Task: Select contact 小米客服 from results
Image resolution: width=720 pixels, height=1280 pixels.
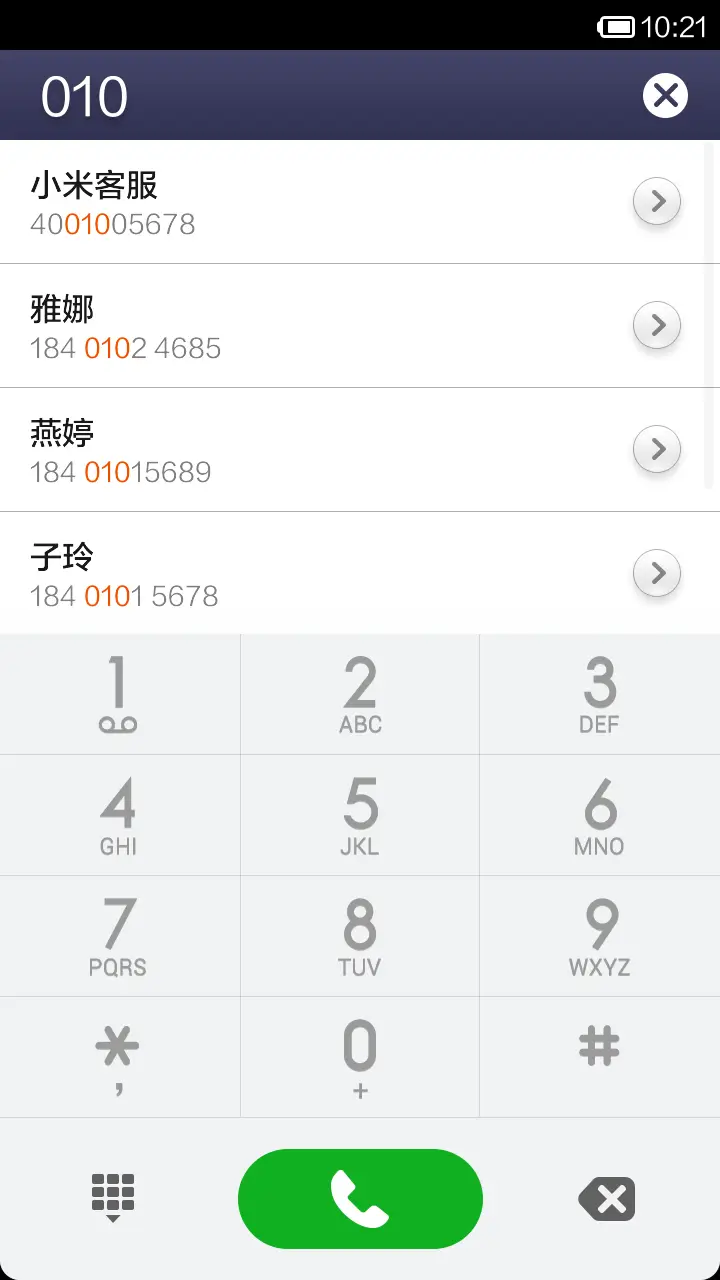Action: click(x=300, y=203)
